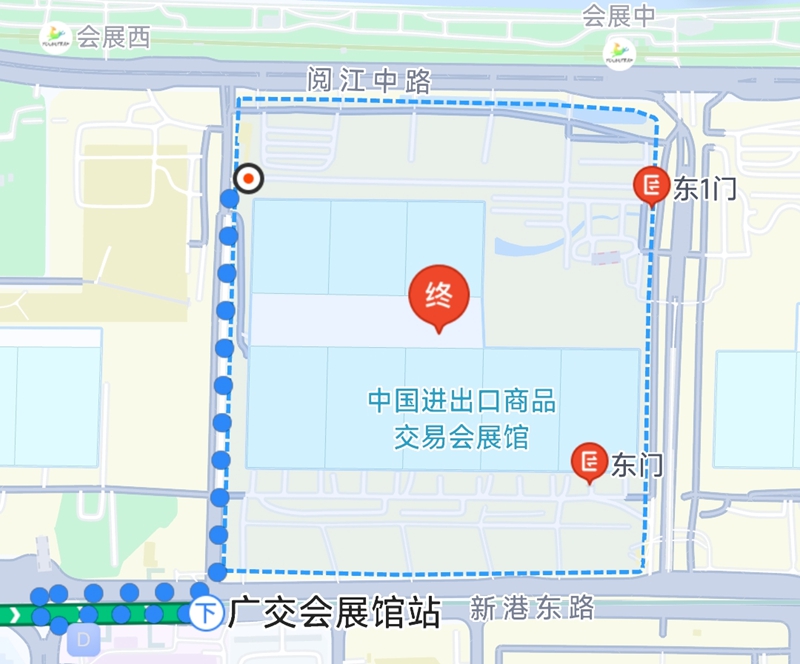Tap the 广交会展馆站 alighting marker
This screenshot has width=800, height=664.
pos(206,612)
